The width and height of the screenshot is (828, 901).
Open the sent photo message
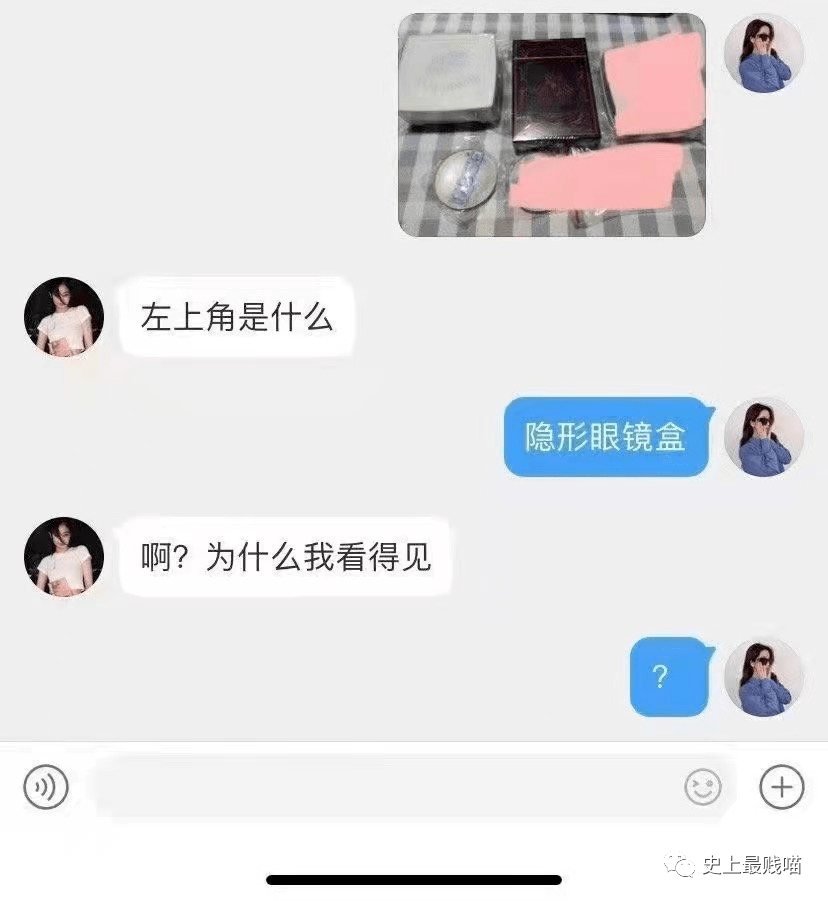(552, 125)
